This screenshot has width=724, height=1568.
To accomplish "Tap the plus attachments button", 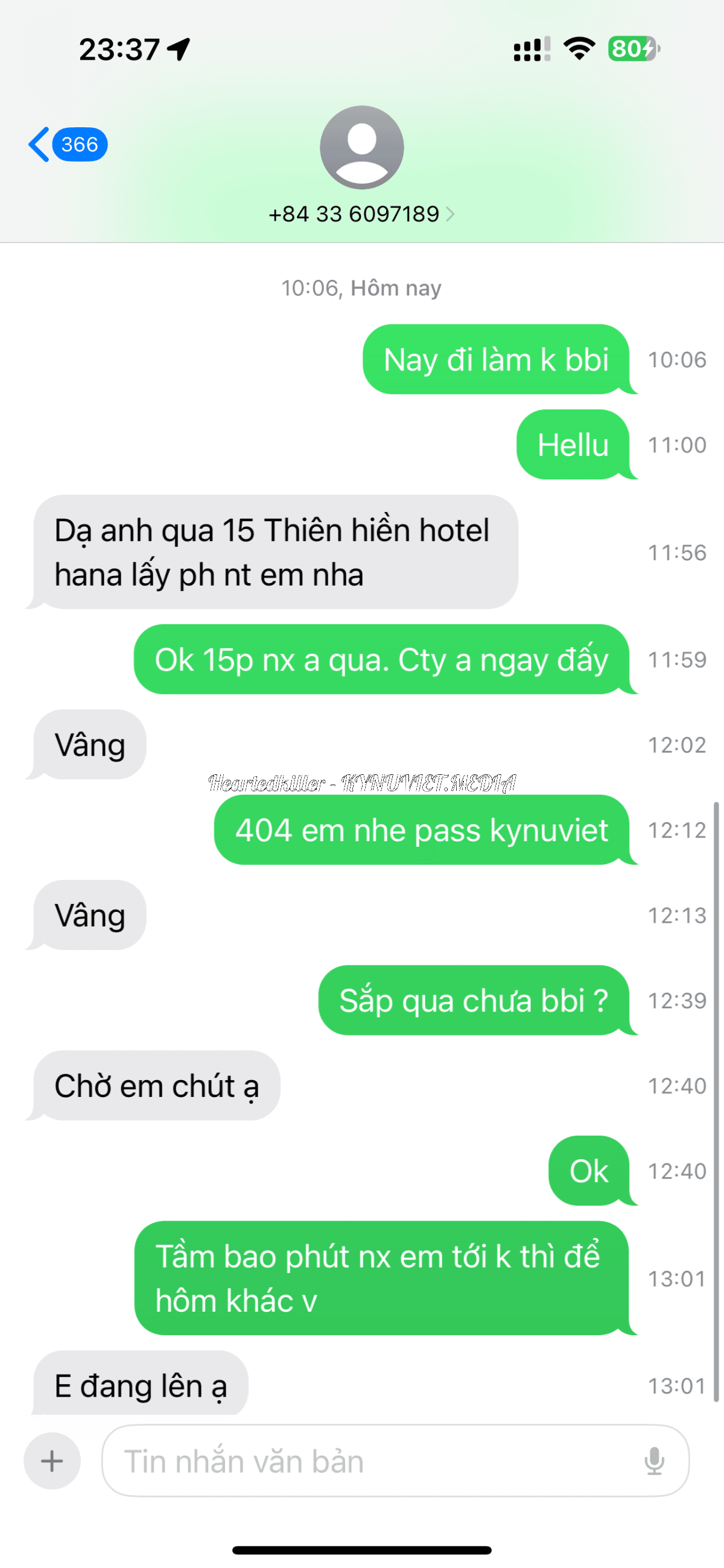I will click(x=52, y=1460).
